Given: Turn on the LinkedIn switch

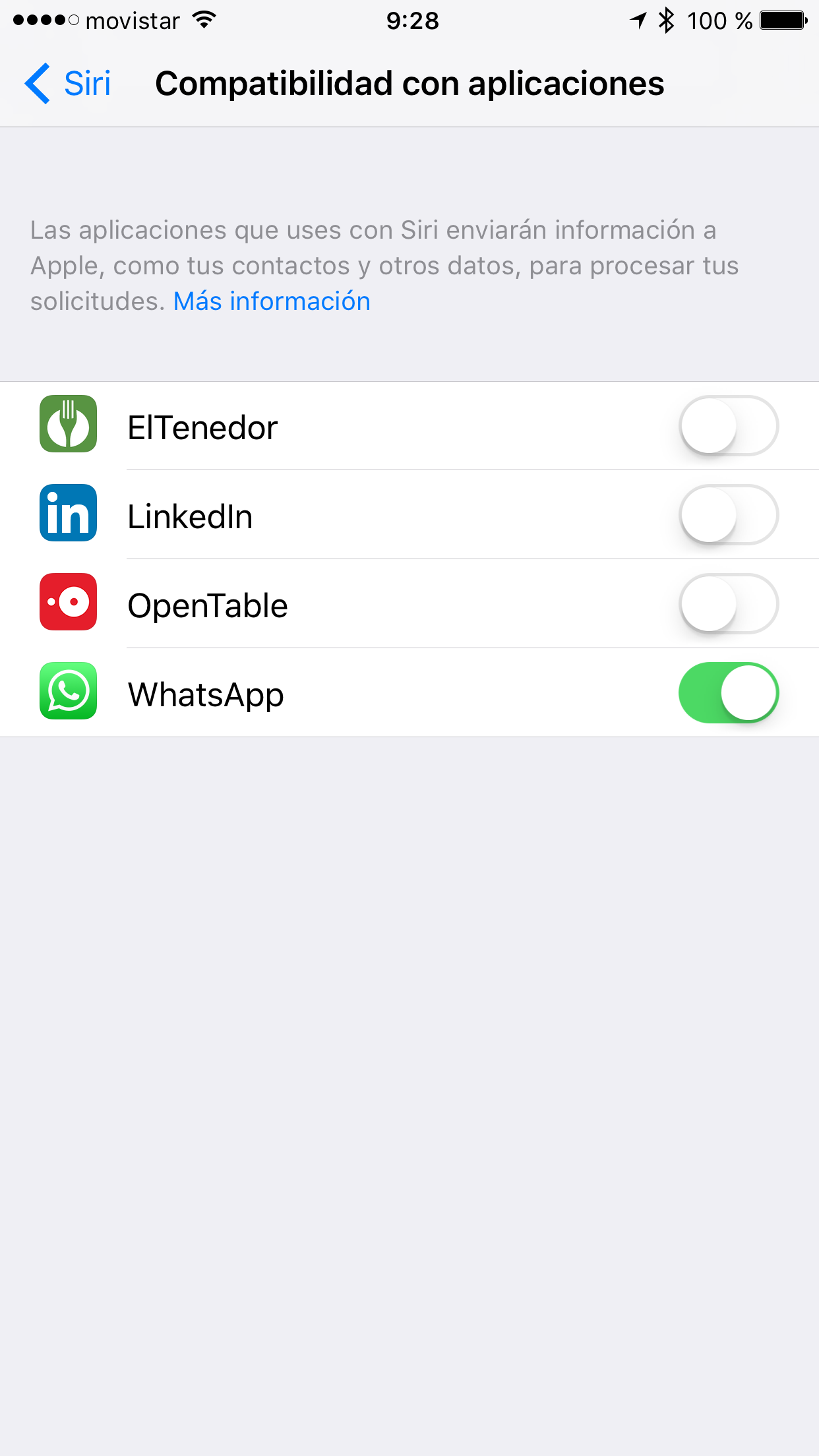Looking at the screenshot, I should (728, 515).
